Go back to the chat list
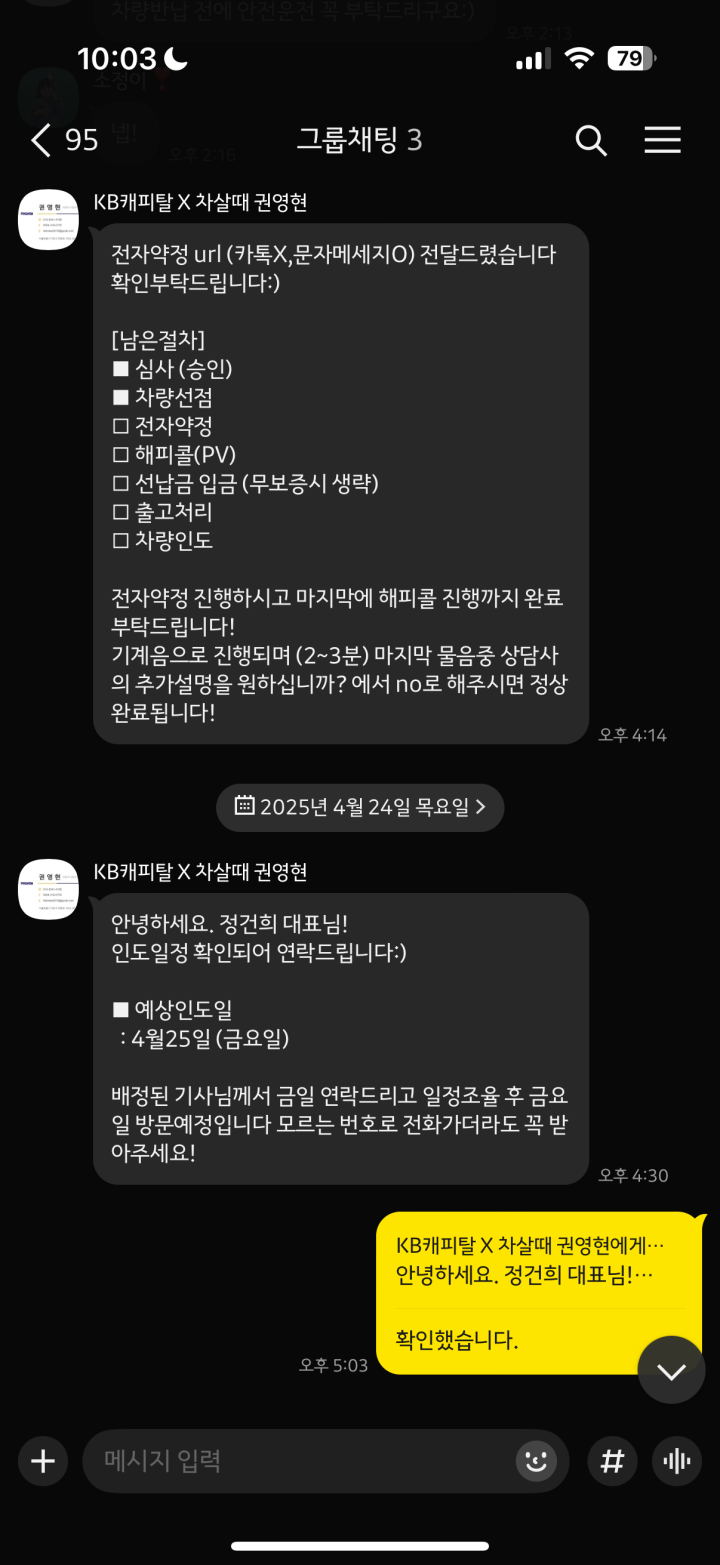This screenshot has width=720, height=1565. click(x=40, y=140)
